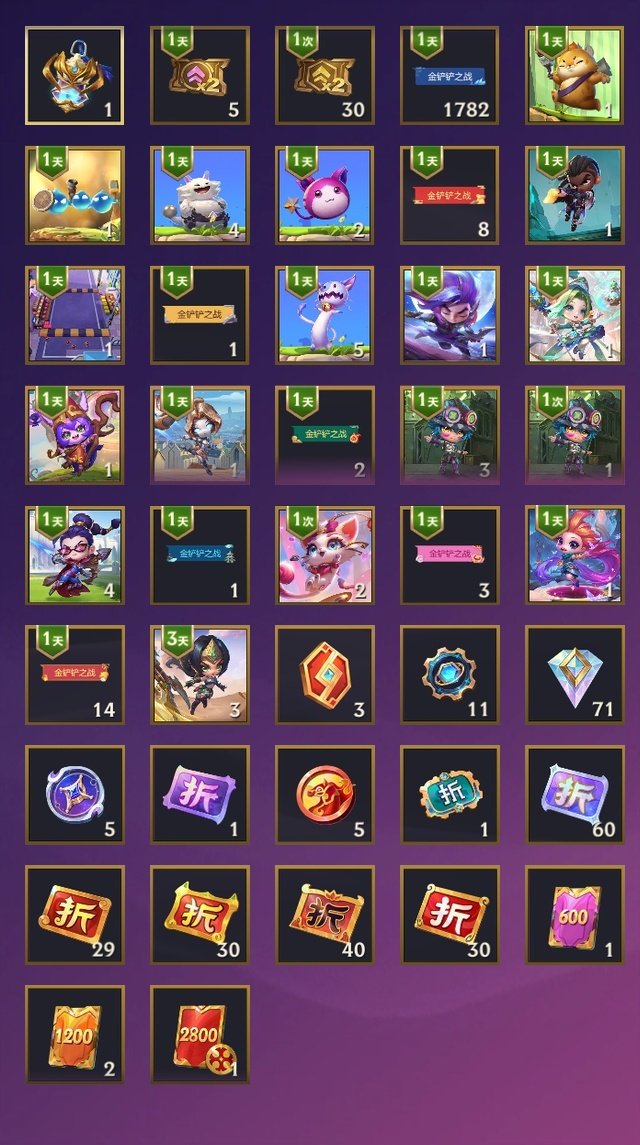Viewport: 640px width, 1145px height.
Task: Tap the teal 折 discount ticket
Action: point(449,794)
